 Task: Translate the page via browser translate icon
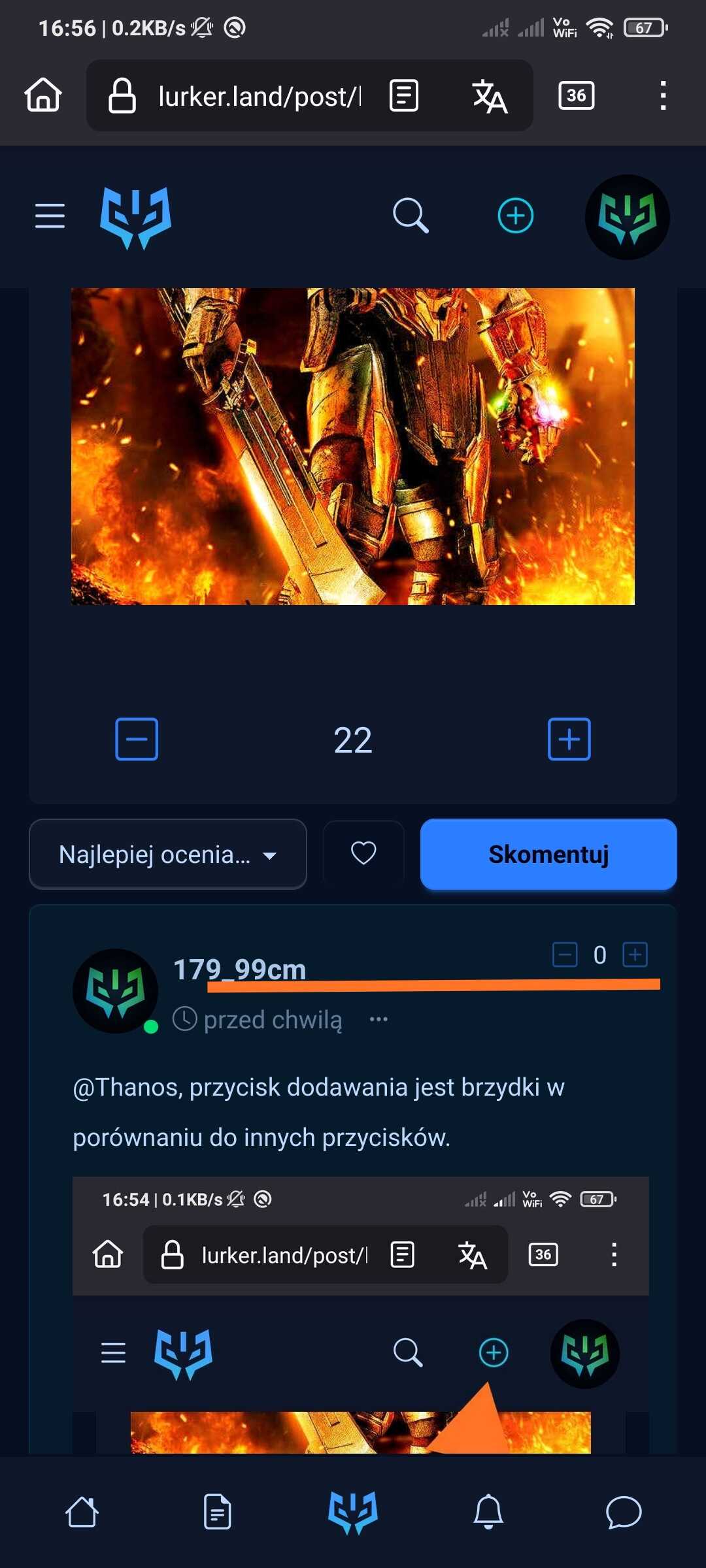(490, 96)
